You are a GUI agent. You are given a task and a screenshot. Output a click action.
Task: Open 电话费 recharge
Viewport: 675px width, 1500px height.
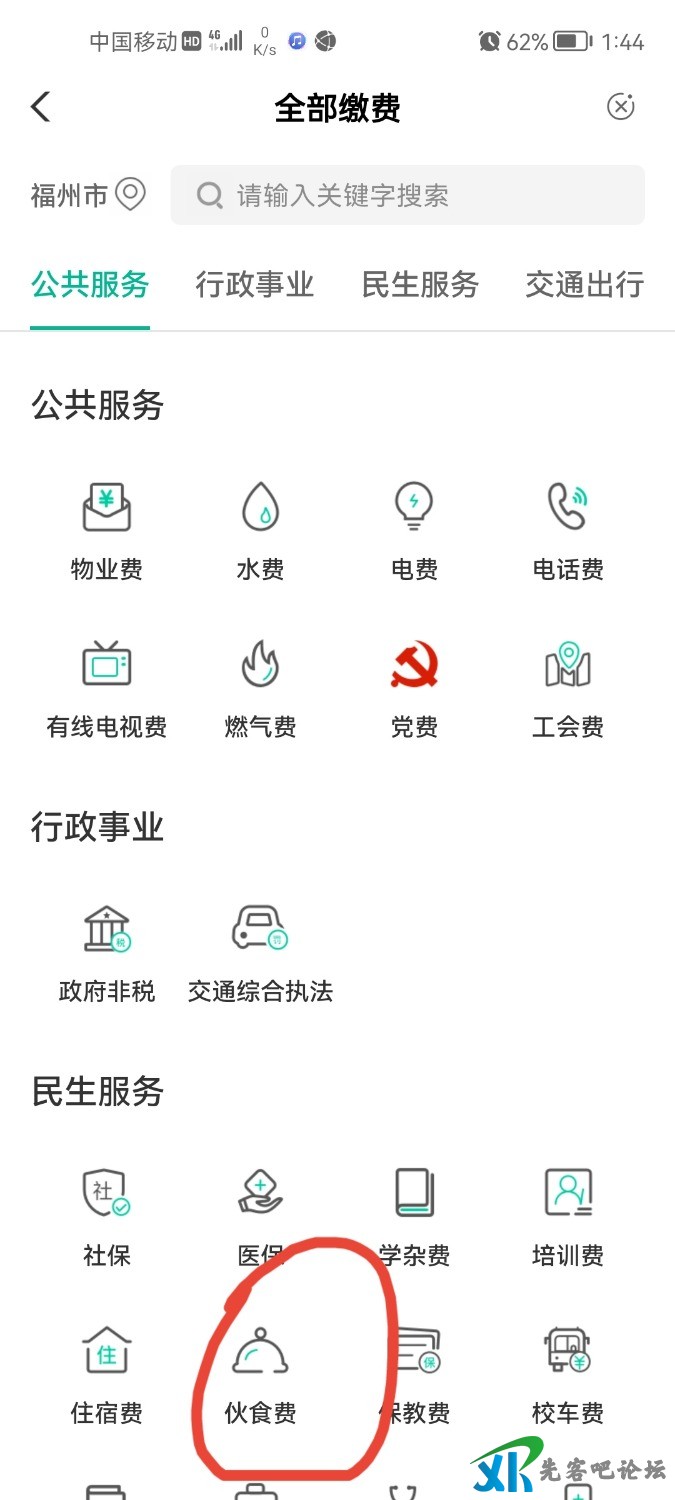(x=568, y=530)
